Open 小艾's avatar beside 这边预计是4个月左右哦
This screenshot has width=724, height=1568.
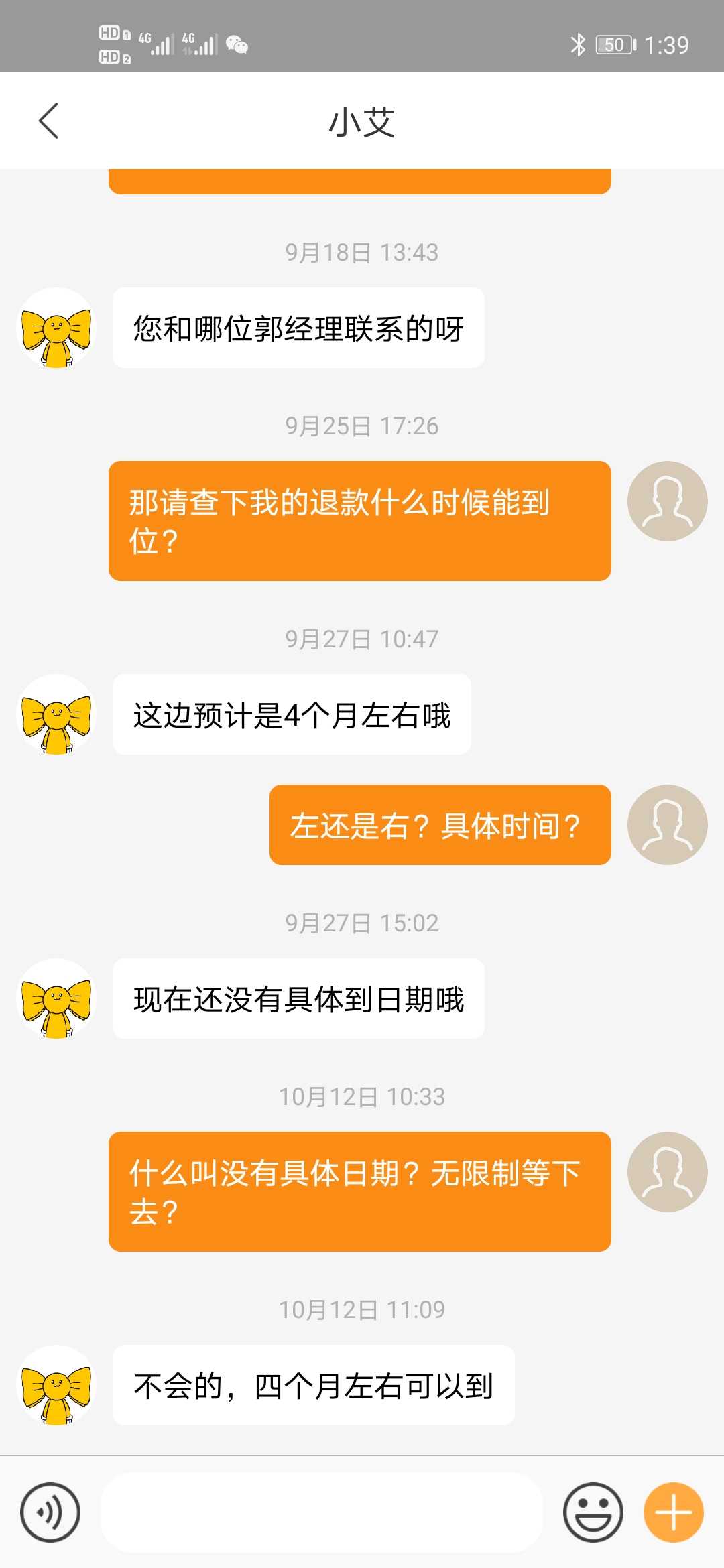click(56, 715)
